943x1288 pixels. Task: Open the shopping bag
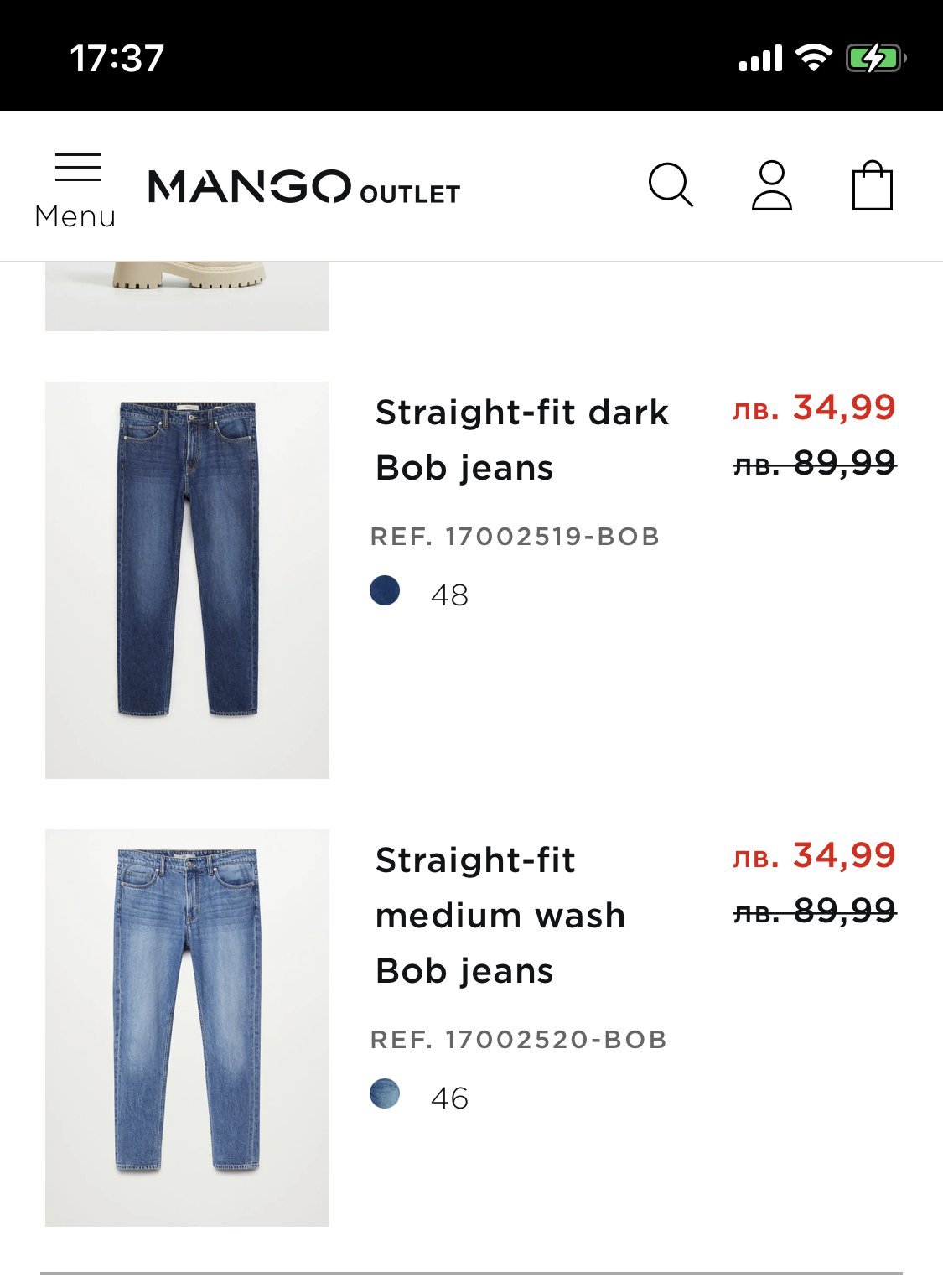tap(872, 185)
